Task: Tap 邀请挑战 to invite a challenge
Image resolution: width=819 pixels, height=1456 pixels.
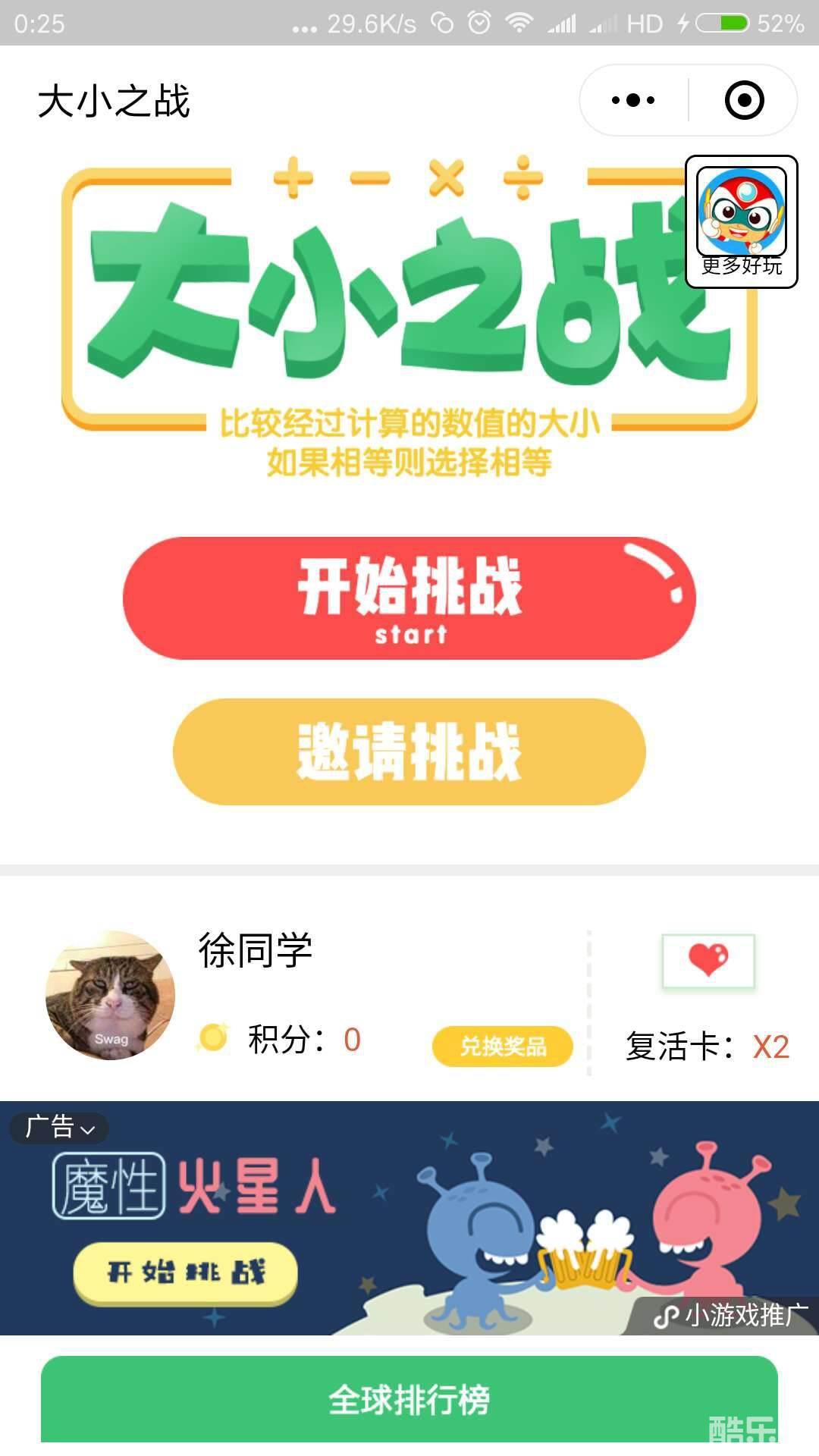Action: point(409,751)
